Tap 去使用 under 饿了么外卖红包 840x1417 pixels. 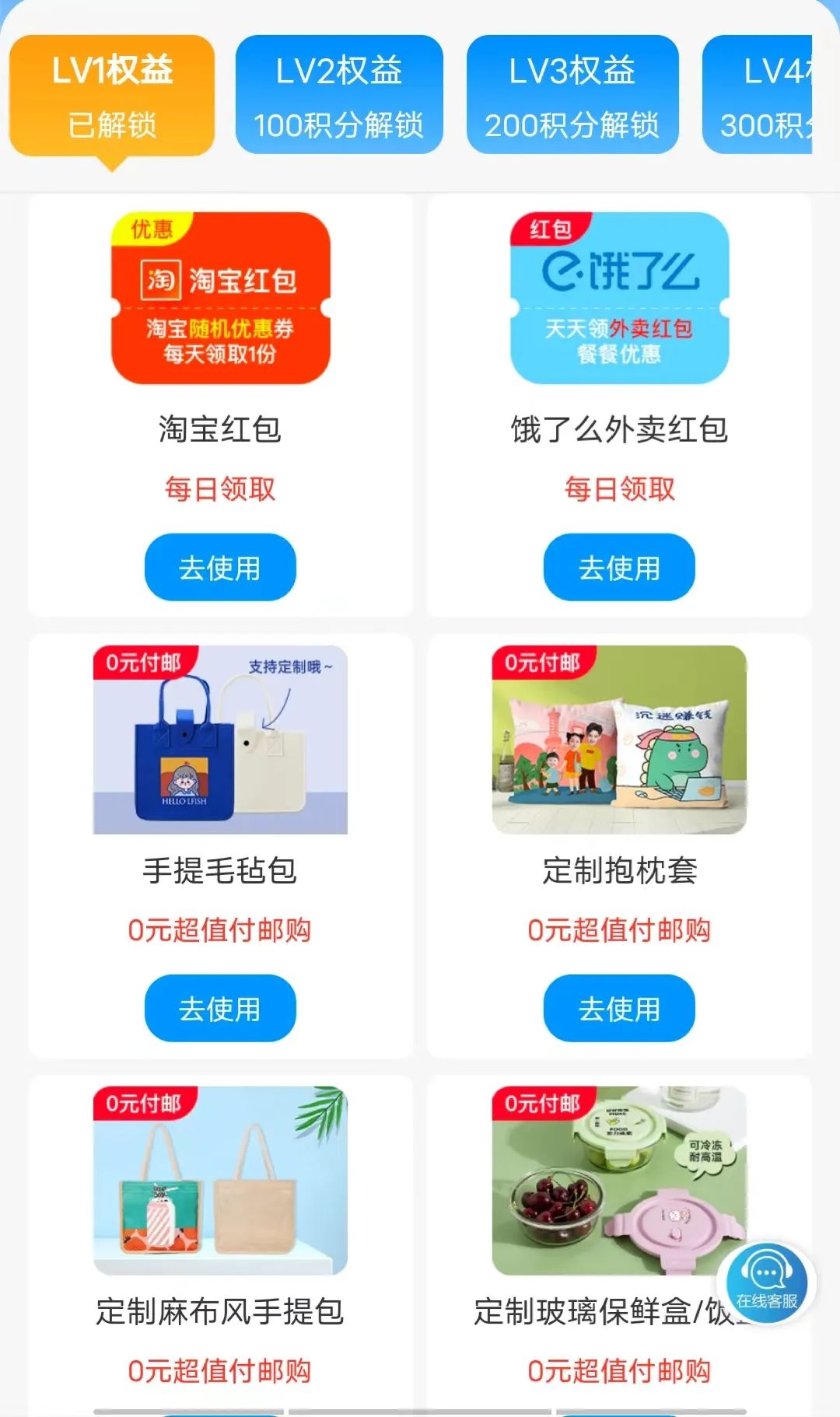[619, 567]
